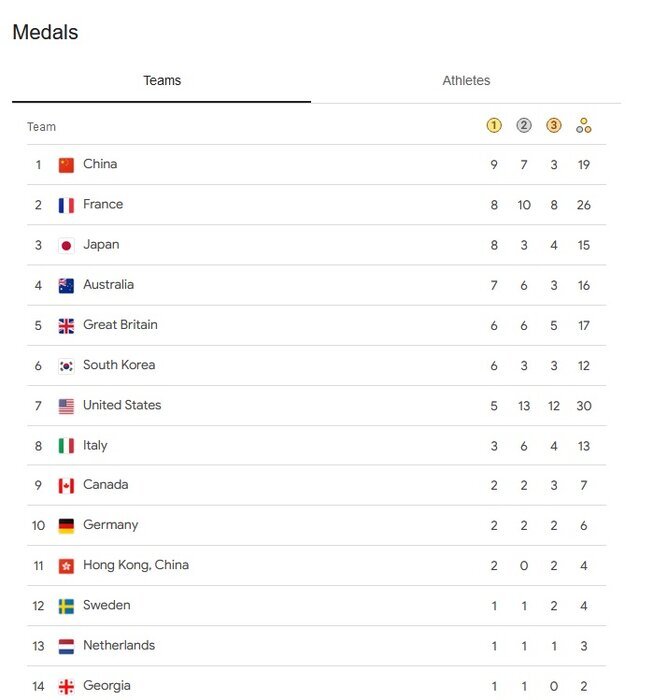Open Germany's medal row
The height and width of the screenshot is (700, 667).
tap(110, 525)
